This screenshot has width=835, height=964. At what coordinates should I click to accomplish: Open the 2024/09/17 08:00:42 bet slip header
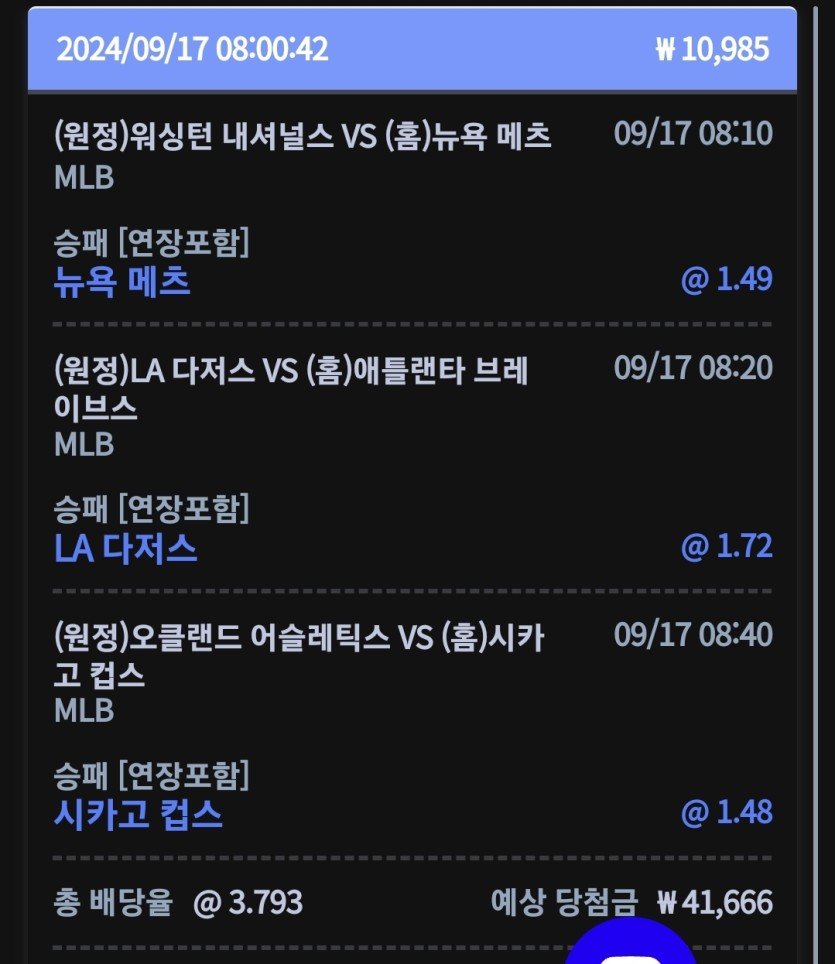tap(412, 49)
